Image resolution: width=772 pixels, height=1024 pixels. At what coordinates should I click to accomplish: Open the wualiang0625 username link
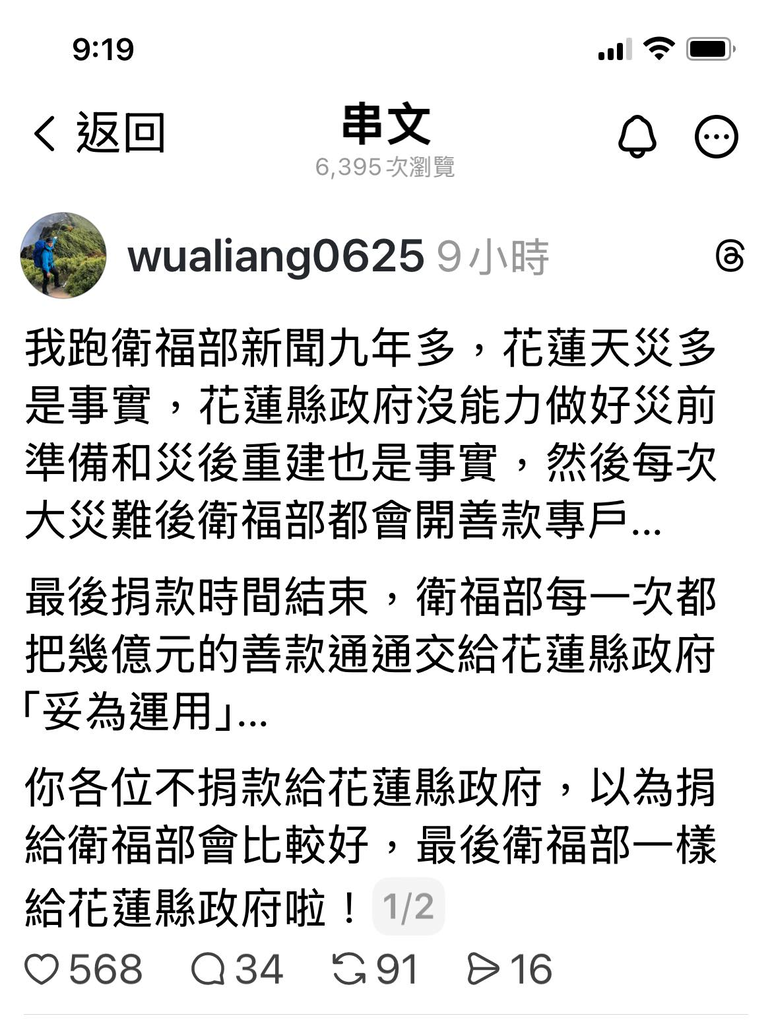coord(275,257)
